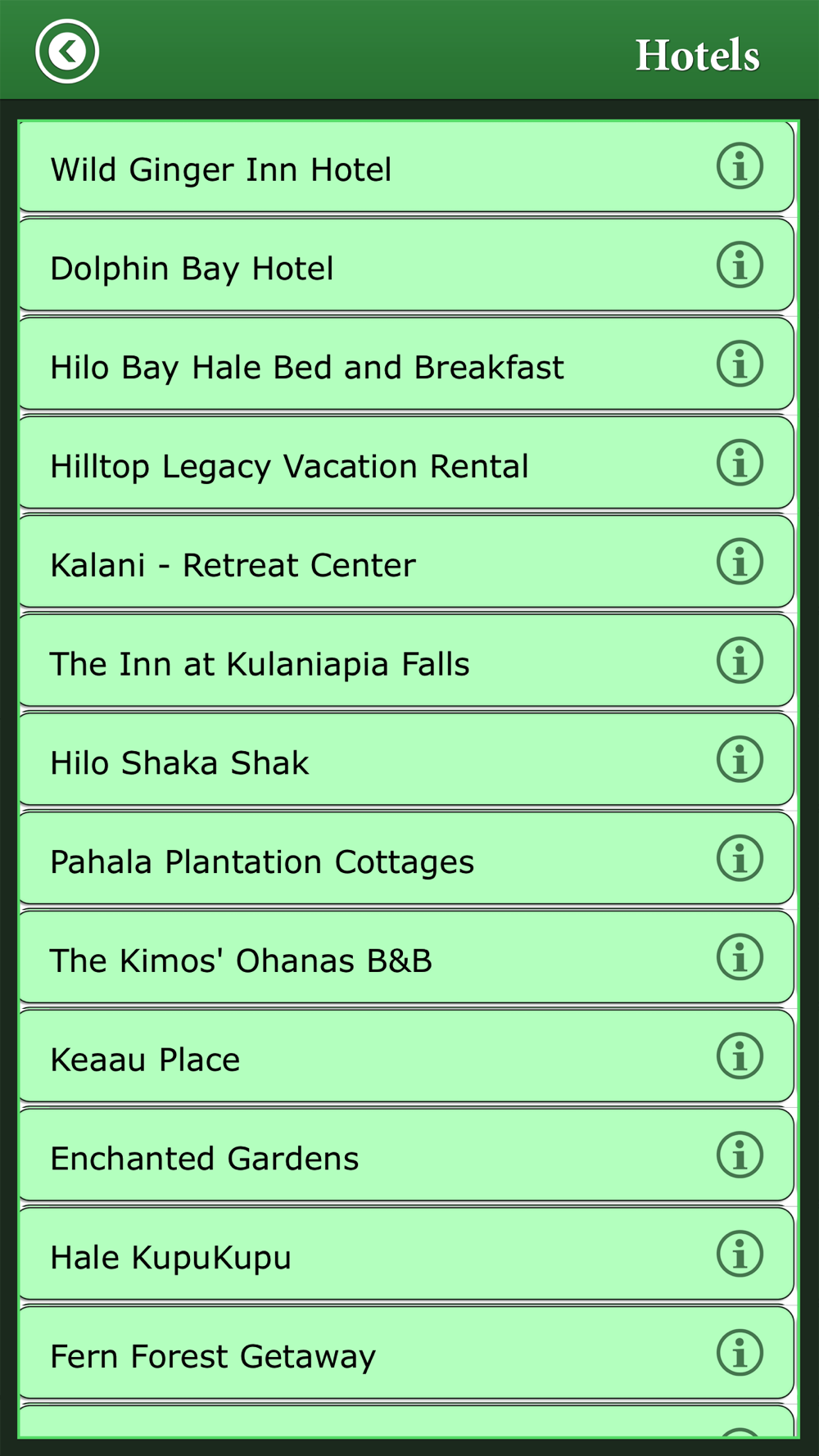
Task: View info icon for Dolphin Bay Hotel
Action: coord(740,265)
